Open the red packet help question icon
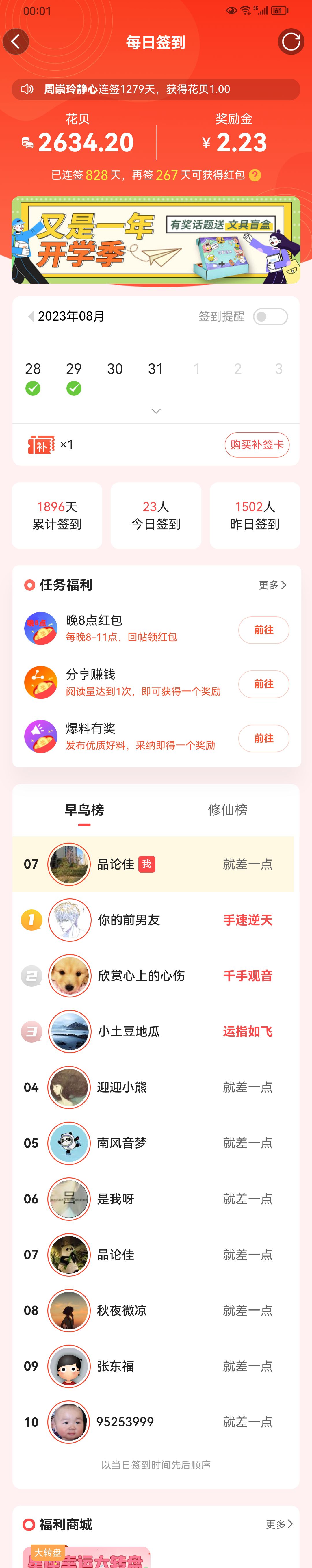Viewport: 312px width, 1568px height. (x=255, y=175)
